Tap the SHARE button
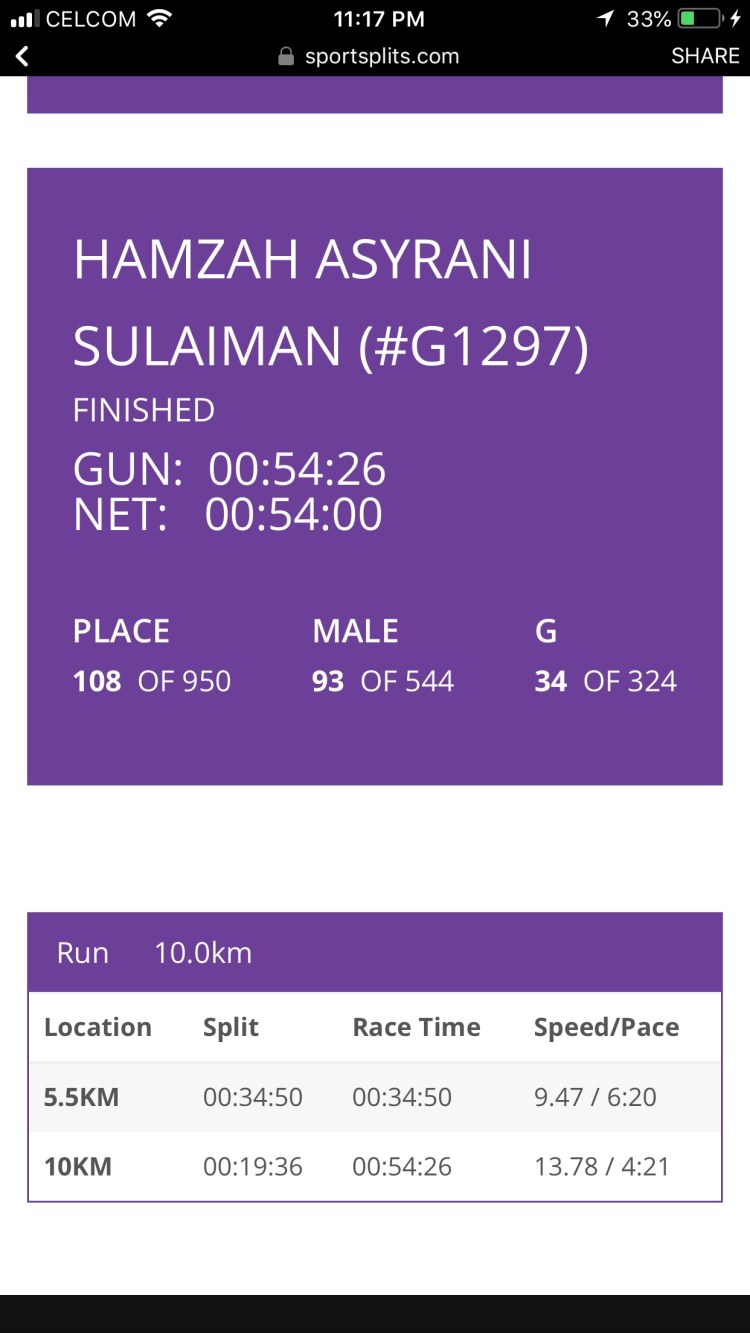750x1333 pixels. coord(704,57)
